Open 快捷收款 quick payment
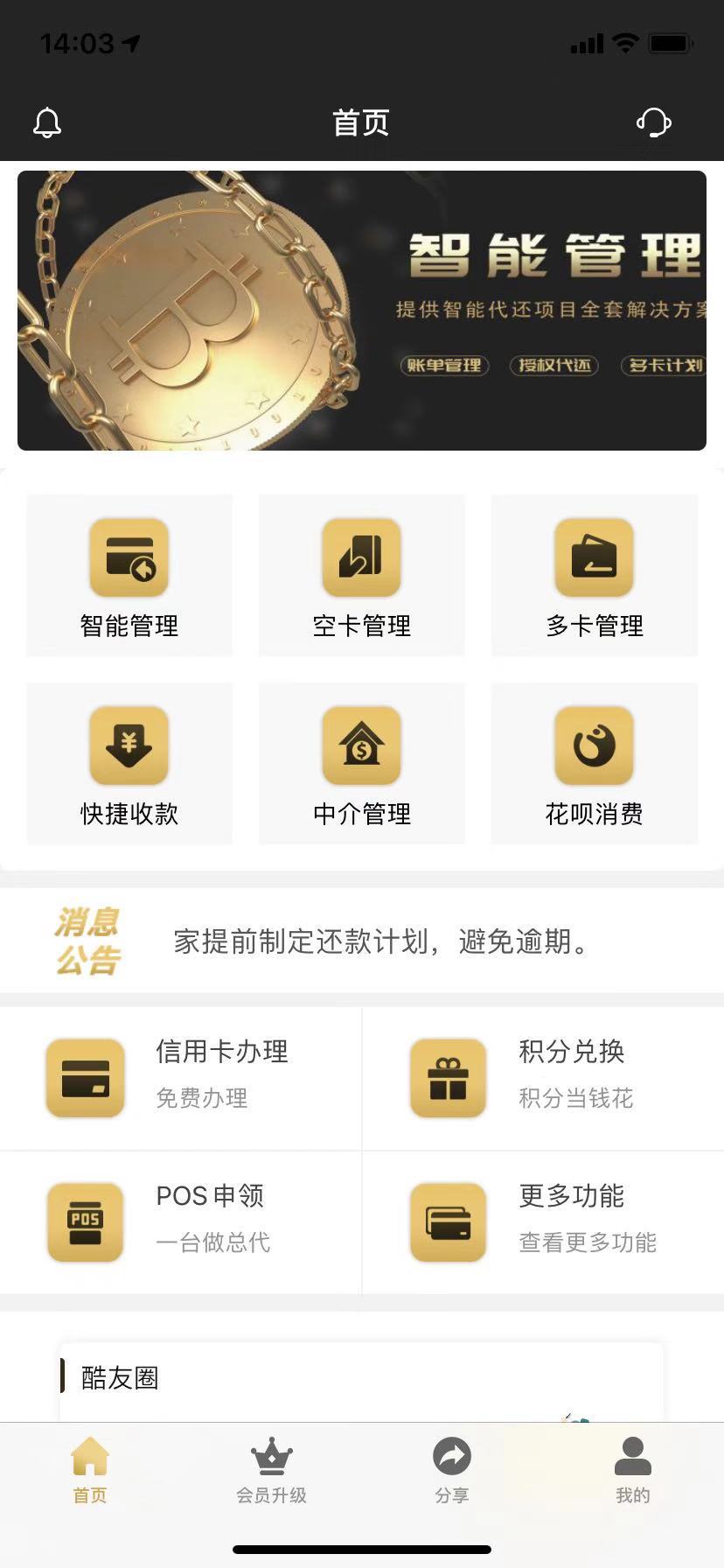This screenshot has width=724, height=1568. point(129,763)
